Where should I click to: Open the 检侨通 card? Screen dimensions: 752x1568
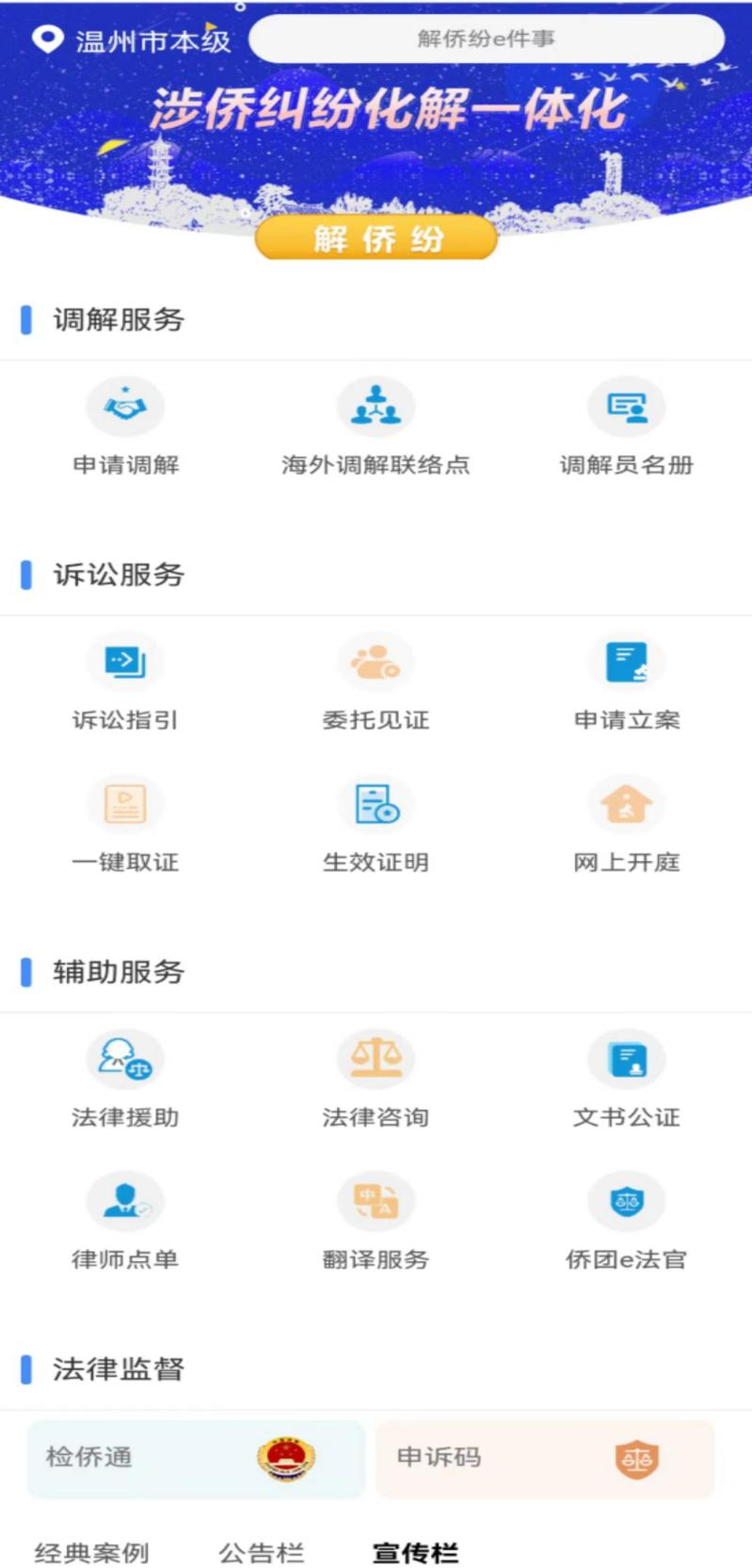pos(196,1458)
